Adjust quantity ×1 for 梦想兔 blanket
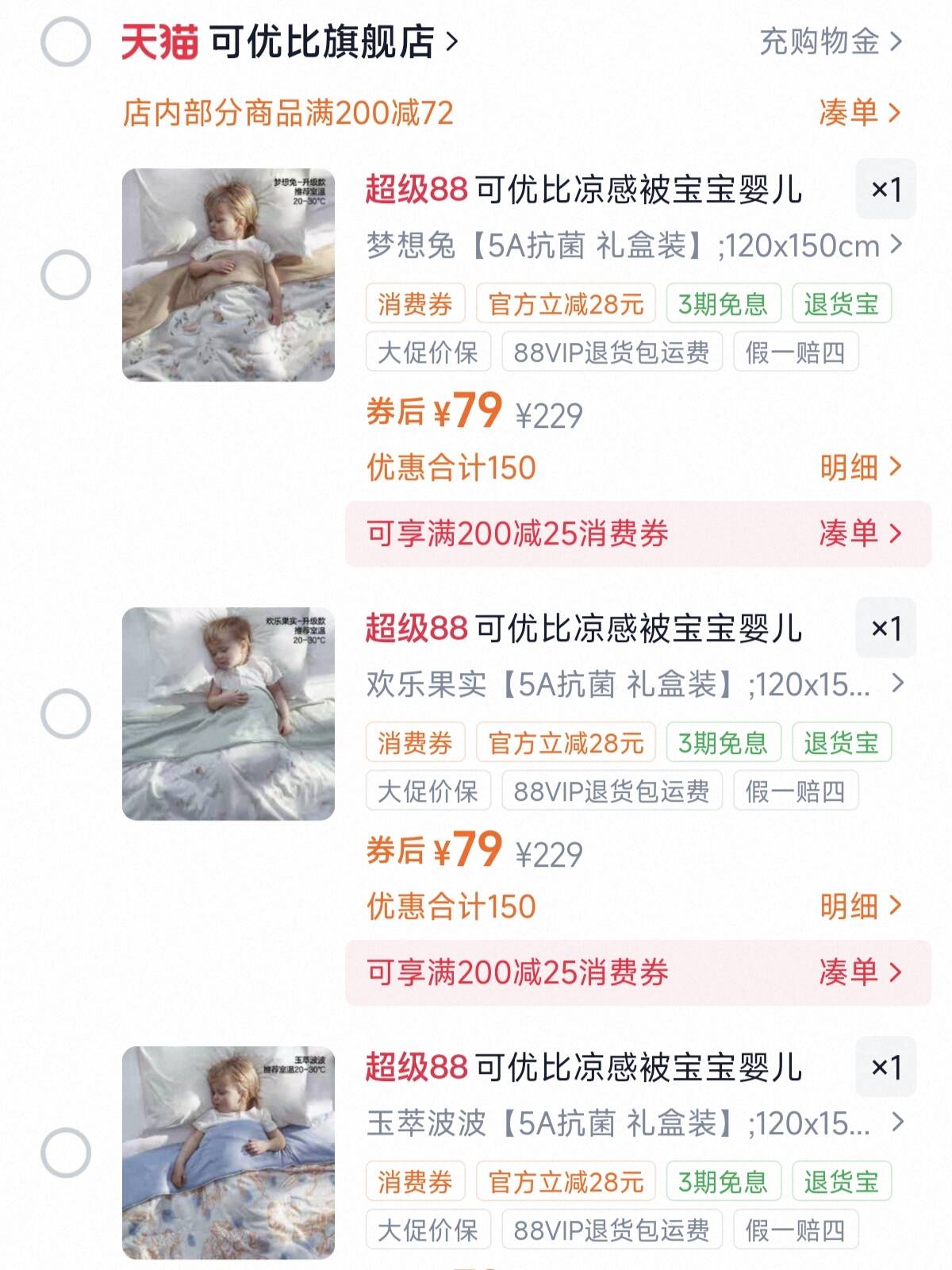952x1270 pixels. (x=885, y=189)
